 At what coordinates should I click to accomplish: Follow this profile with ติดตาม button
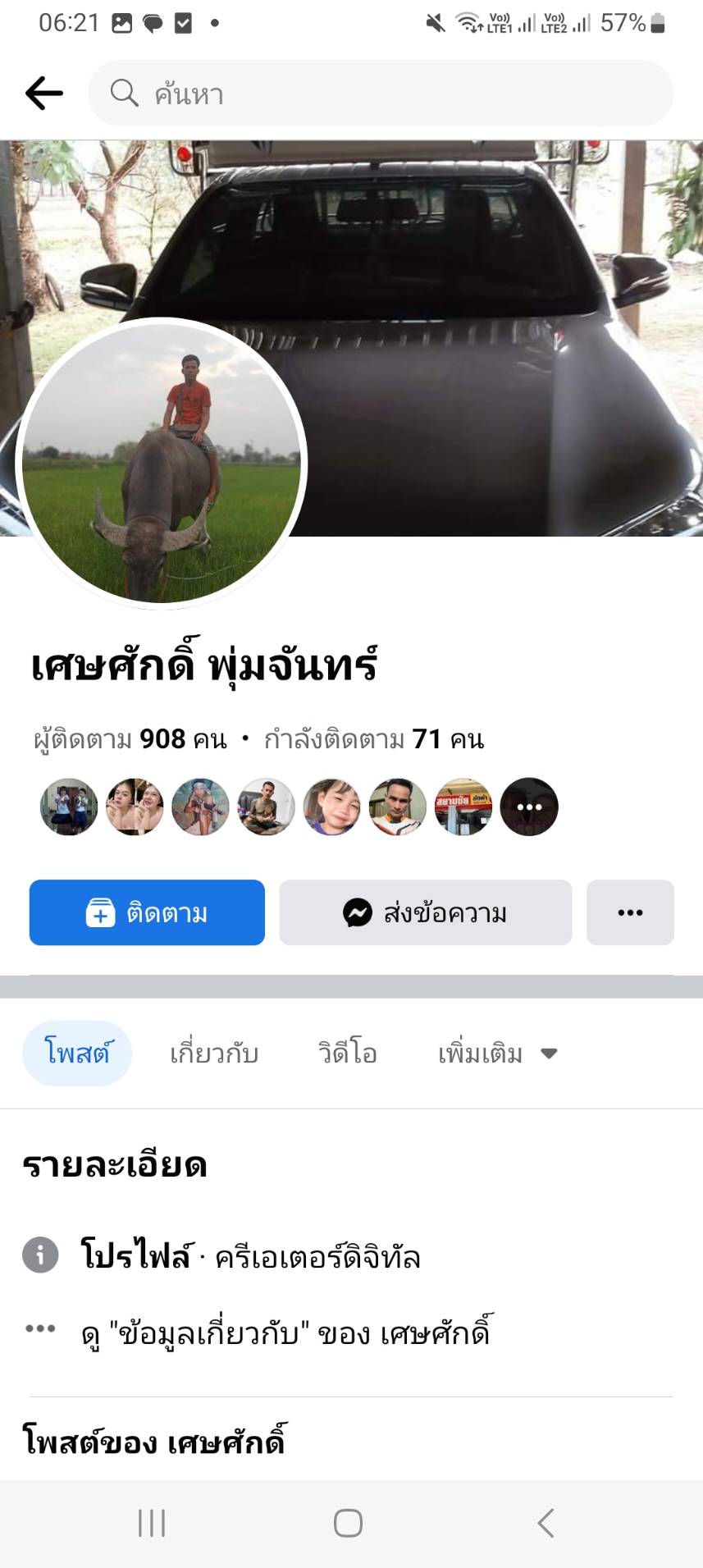pyautogui.click(x=147, y=912)
